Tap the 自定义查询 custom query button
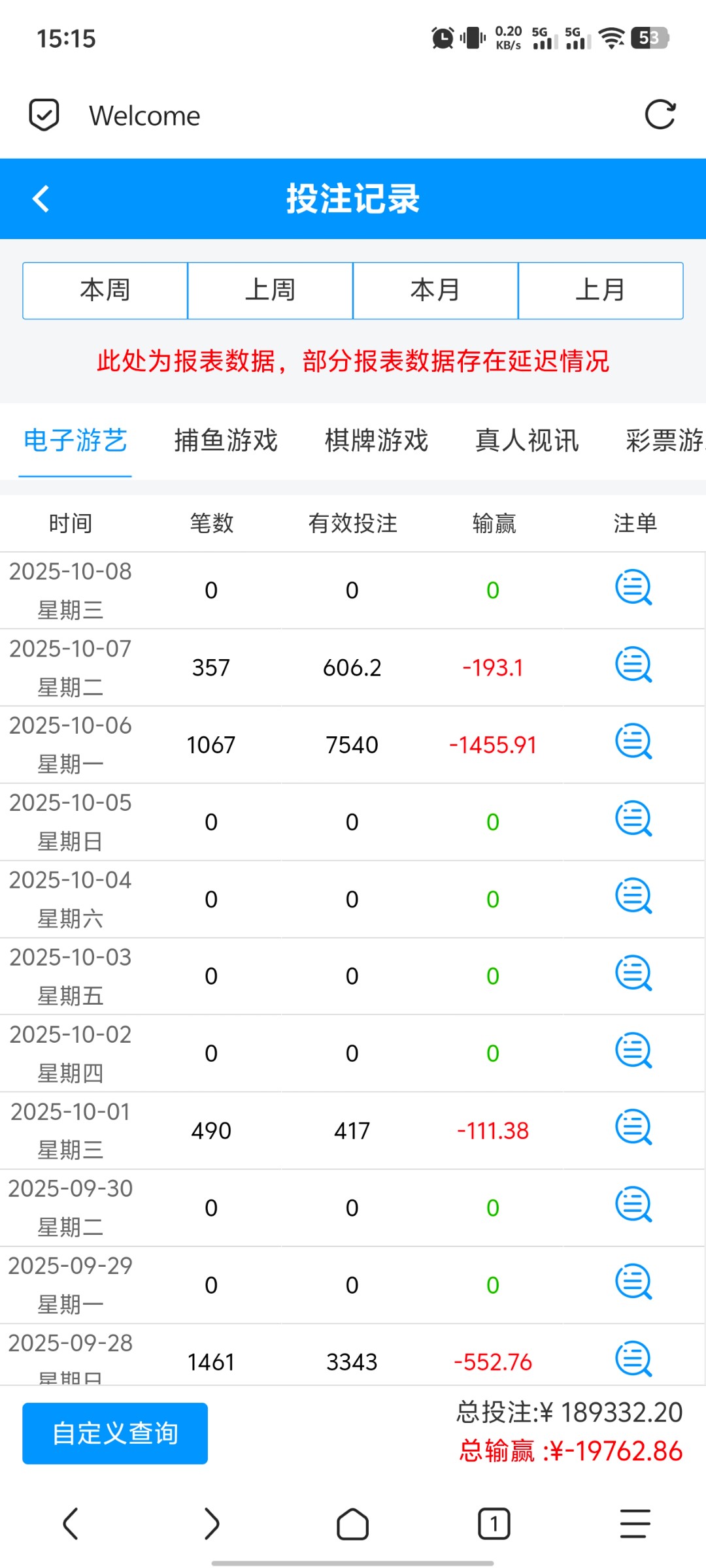This screenshot has width=706, height=1568. 115,1433
